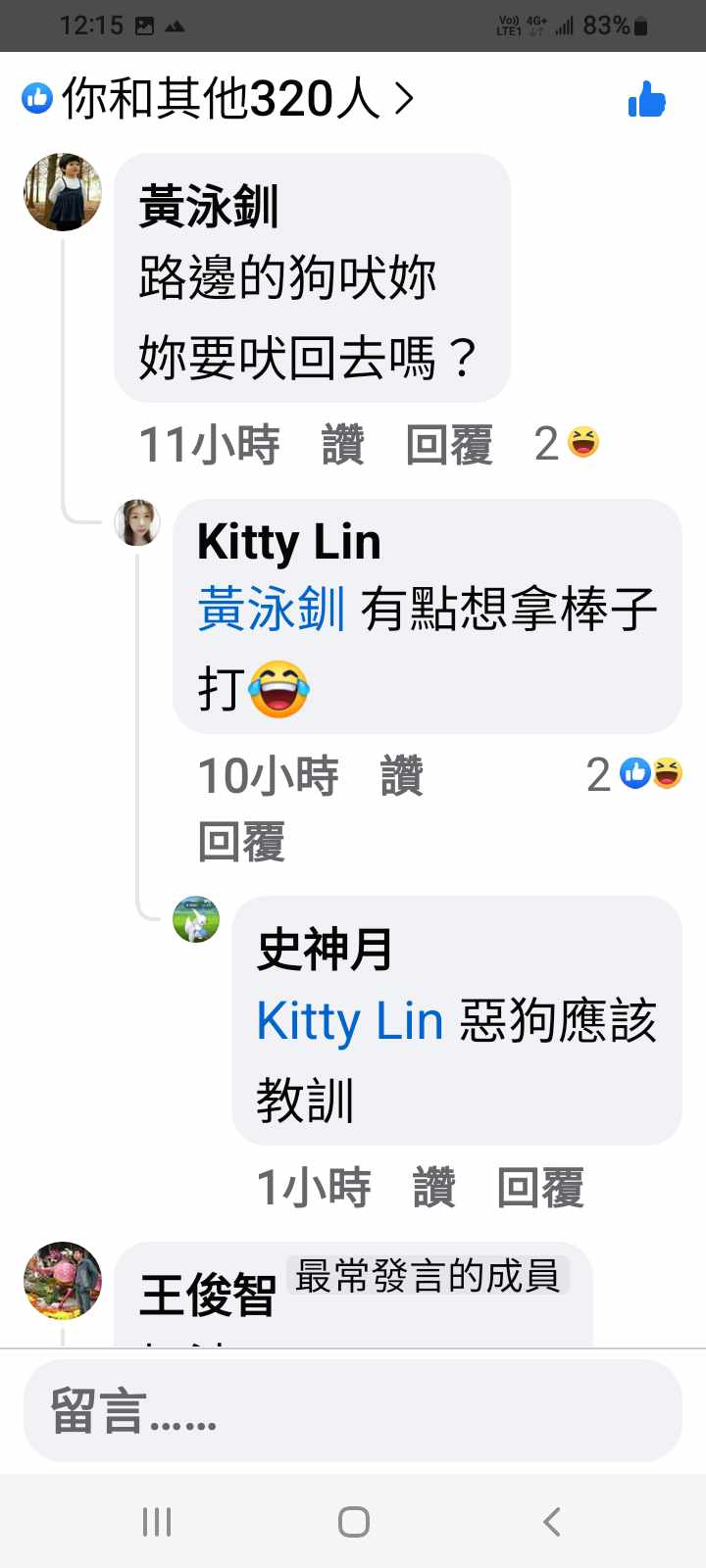Open recent apps from navigation bar
Image resolution: width=706 pixels, height=1568 pixels.
pos(157,1521)
